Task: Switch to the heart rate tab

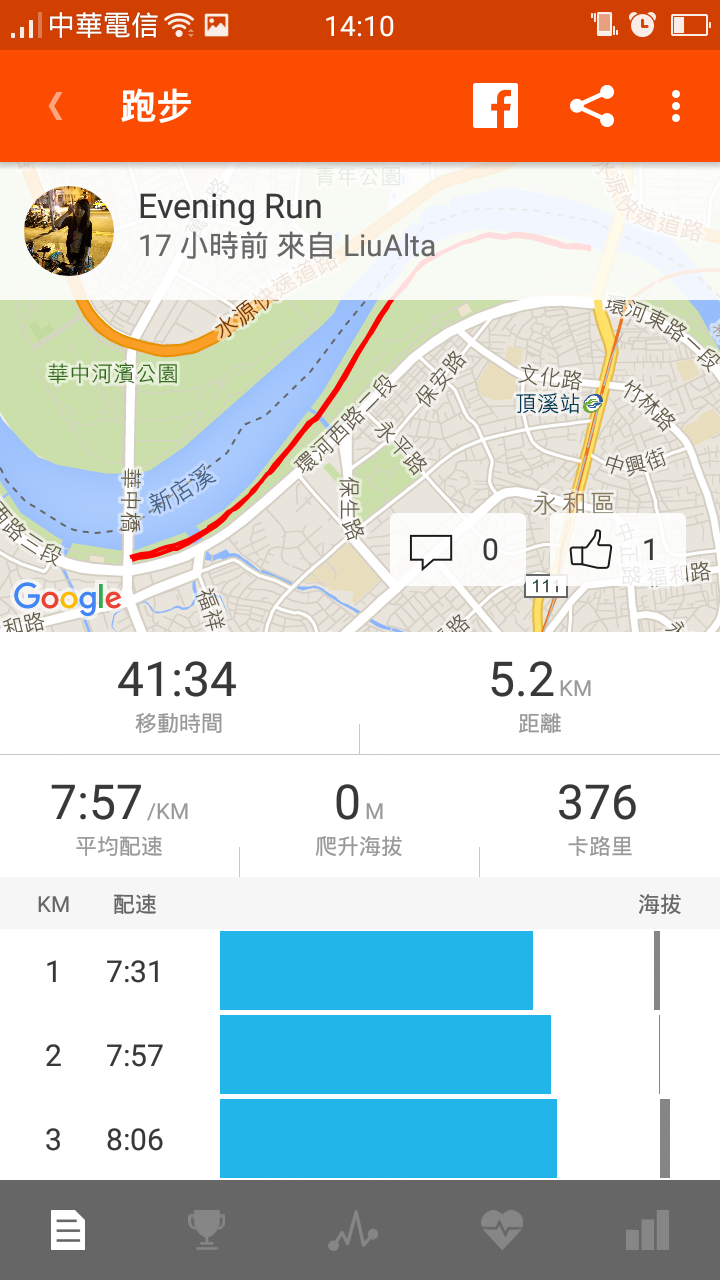Action: coord(501,1230)
